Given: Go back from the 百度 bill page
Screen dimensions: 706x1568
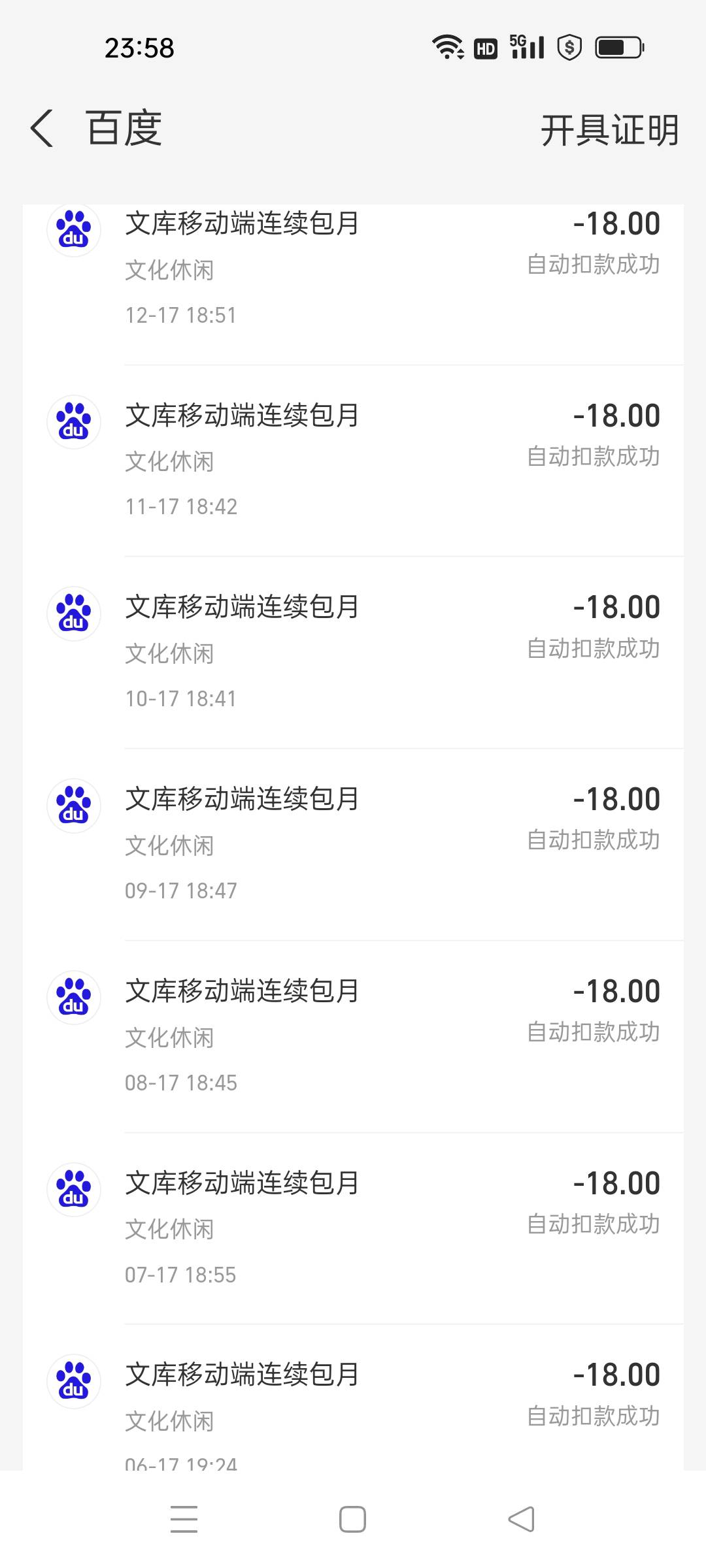Looking at the screenshot, I should tap(42, 129).
